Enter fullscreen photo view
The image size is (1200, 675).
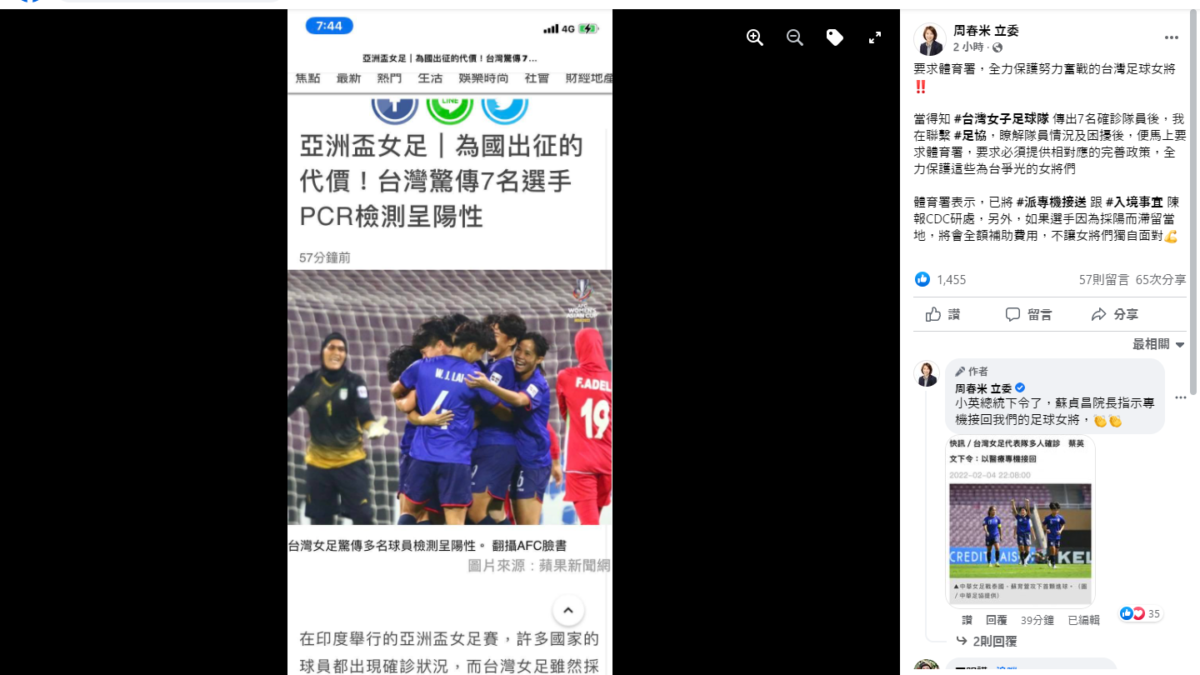875,38
